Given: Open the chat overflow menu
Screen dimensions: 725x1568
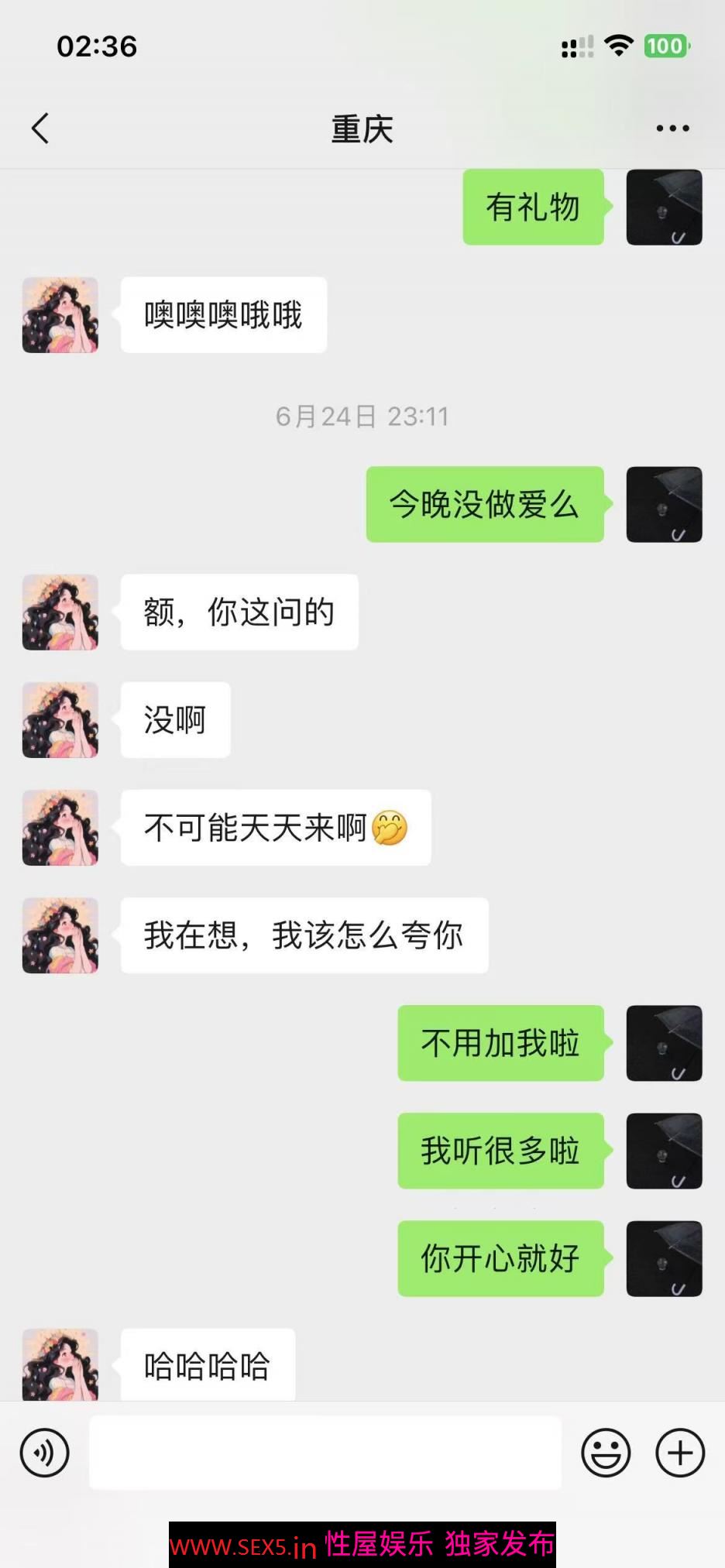Looking at the screenshot, I should (672, 129).
